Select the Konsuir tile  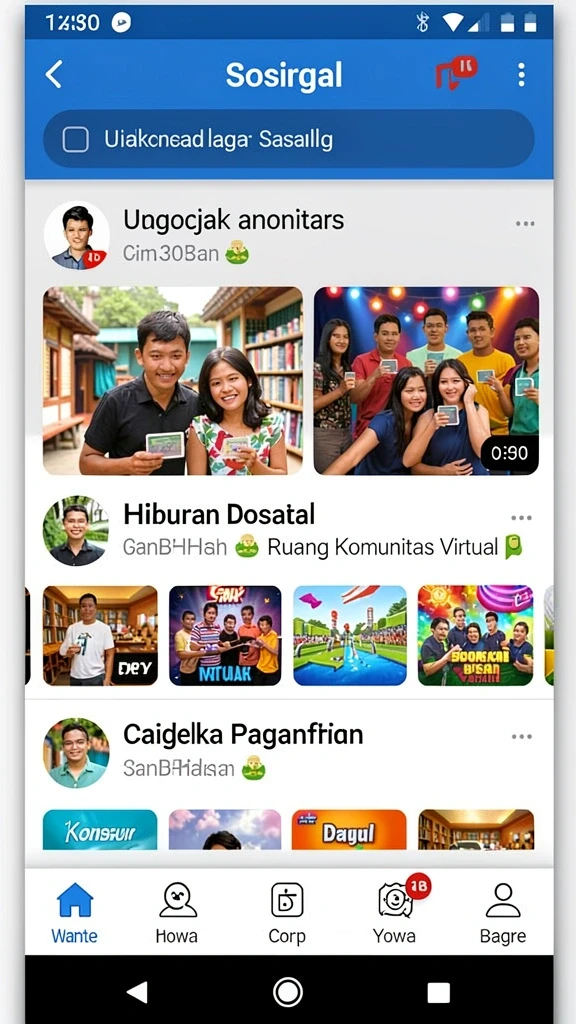pyautogui.click(x=100, y=829)
